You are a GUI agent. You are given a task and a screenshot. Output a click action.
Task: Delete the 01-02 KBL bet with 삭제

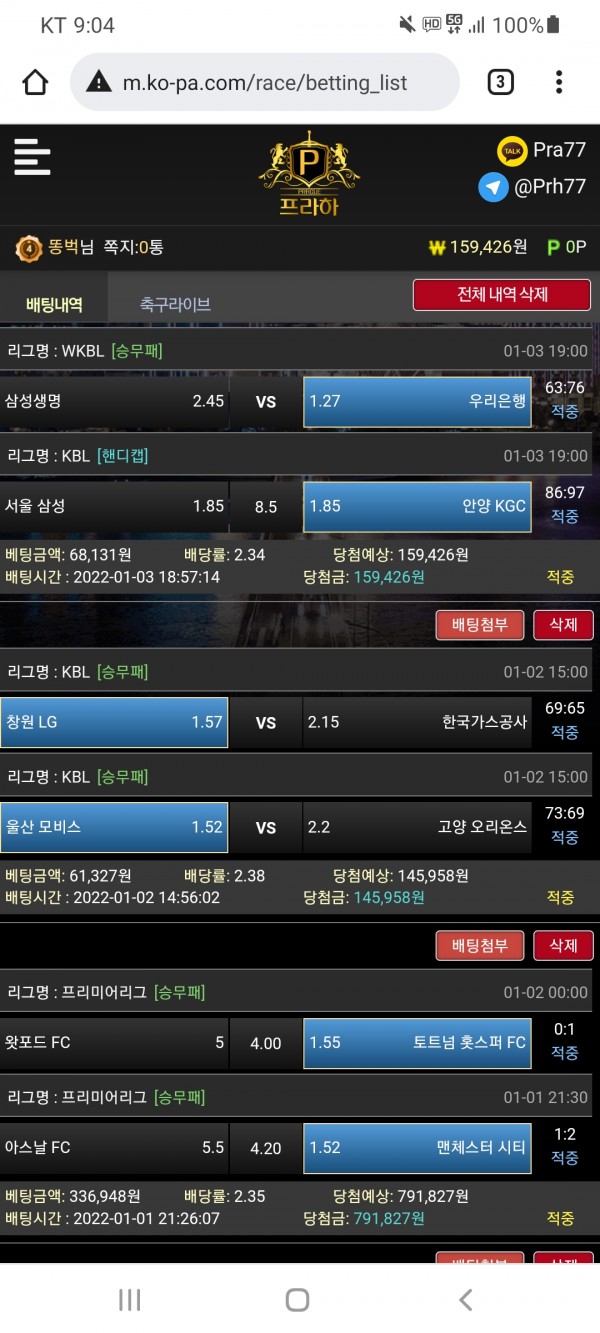click(563, 945)
